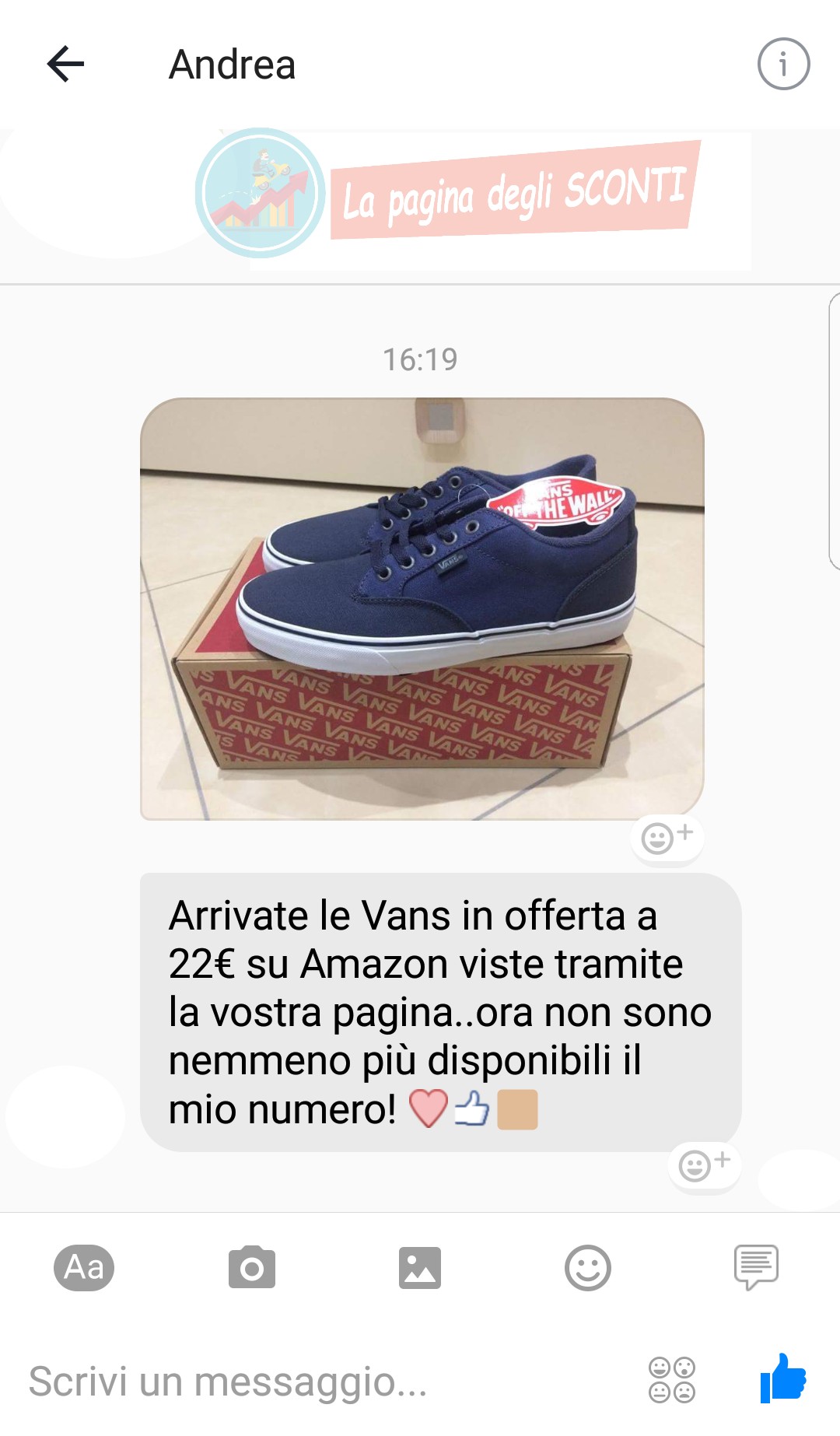The image size is (840, 1436).
Task: Add reaction to the shoe photo
Action: tap(667, 838)
